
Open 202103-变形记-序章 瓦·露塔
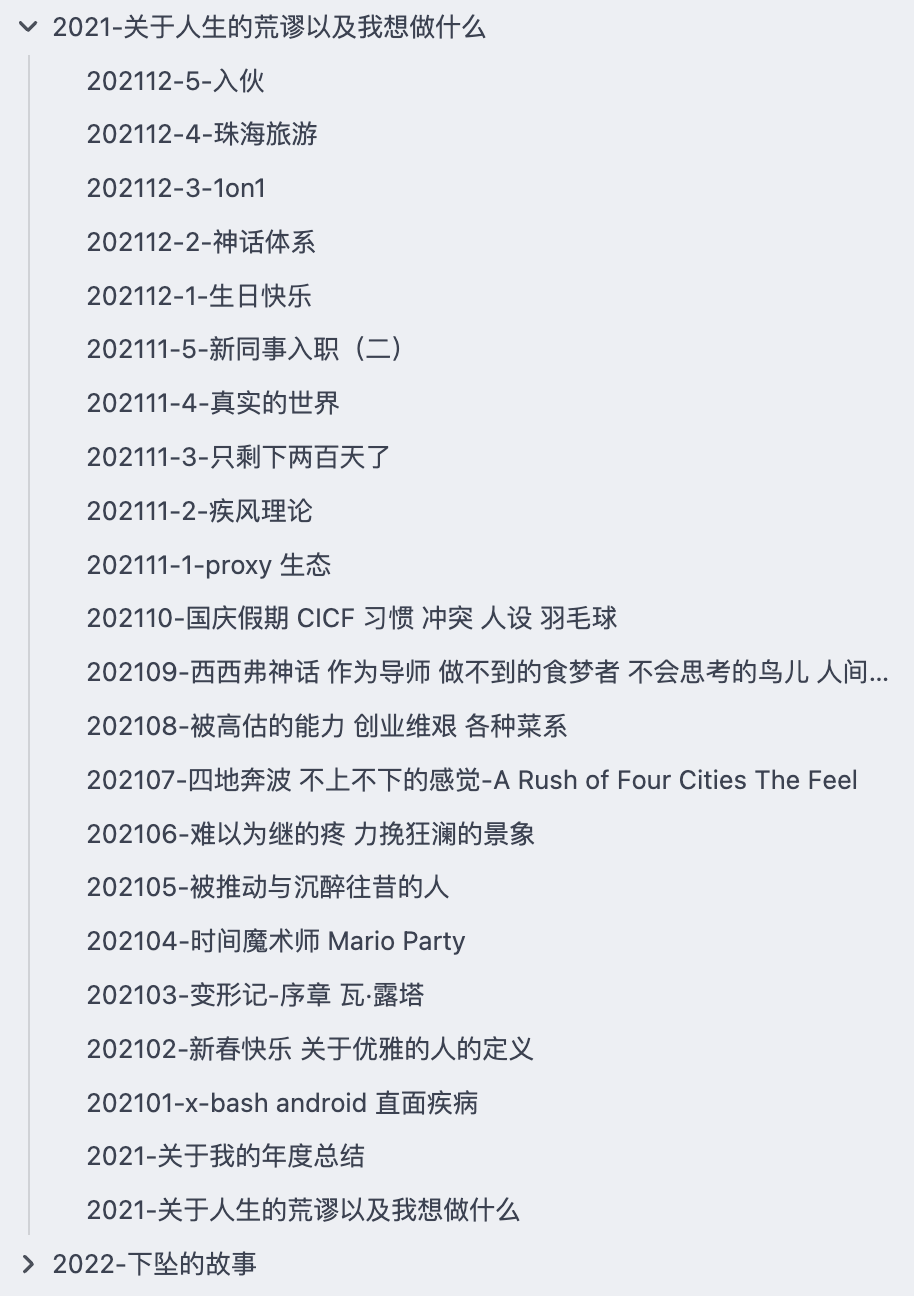255,996
